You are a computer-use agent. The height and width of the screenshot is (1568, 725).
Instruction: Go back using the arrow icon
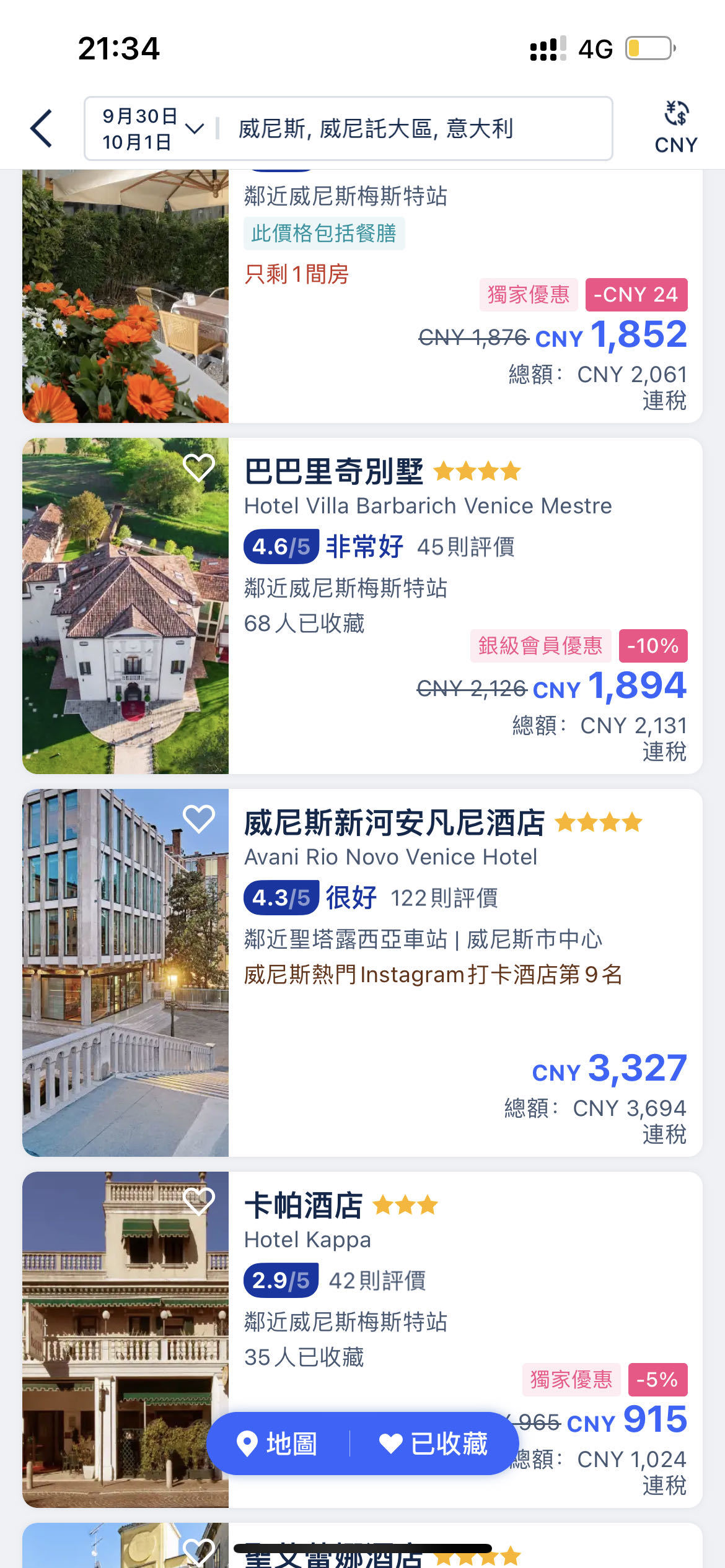(42, 129)
